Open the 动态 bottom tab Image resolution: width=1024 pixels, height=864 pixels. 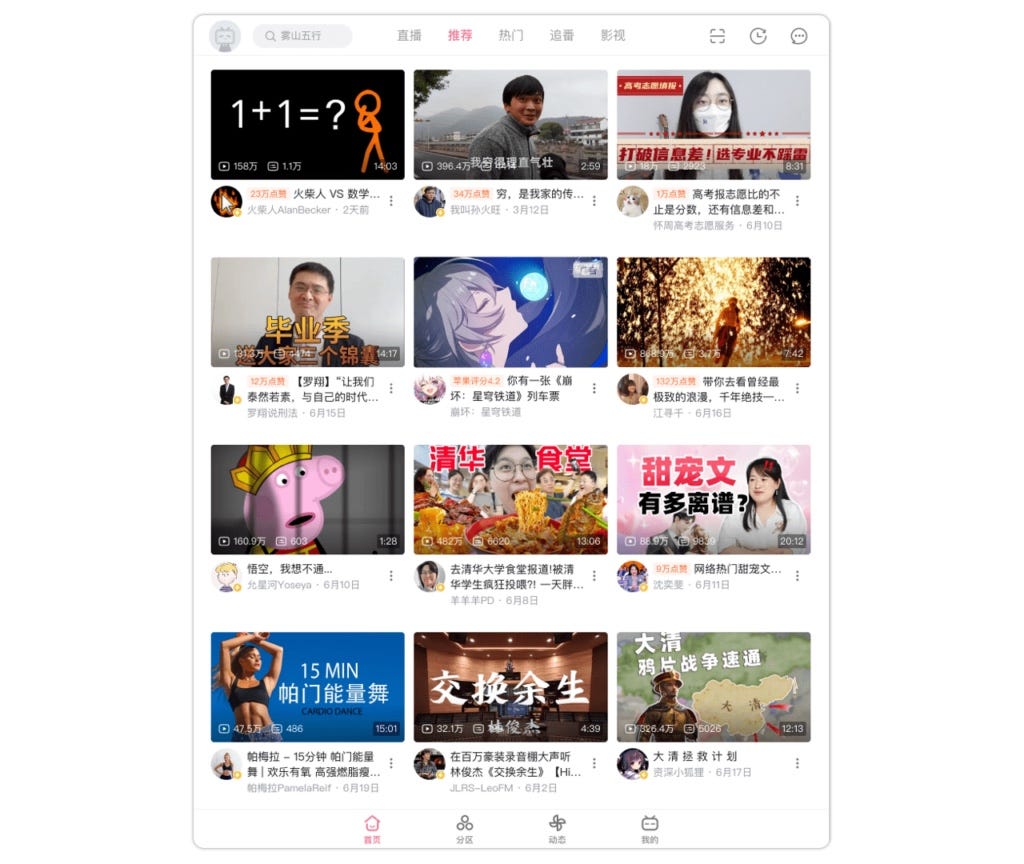[557, 828]
